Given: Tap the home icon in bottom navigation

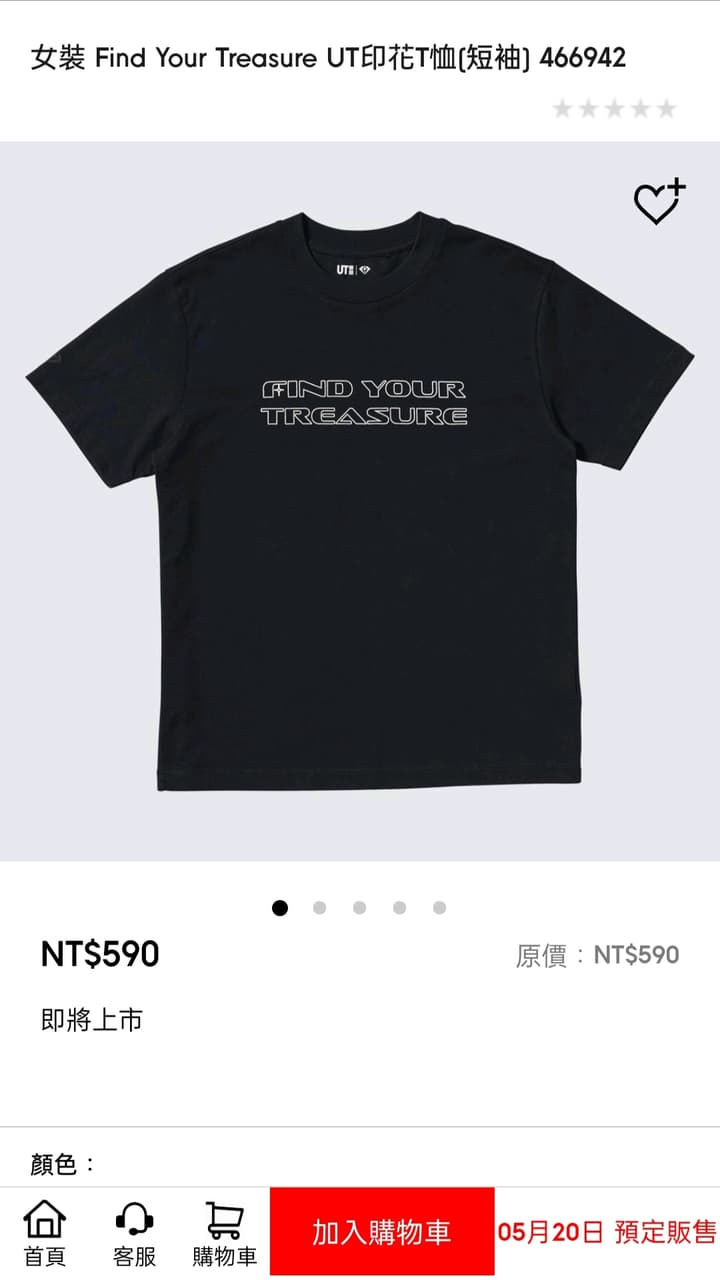Looking at the screenshot, I should coord(46,1218).
